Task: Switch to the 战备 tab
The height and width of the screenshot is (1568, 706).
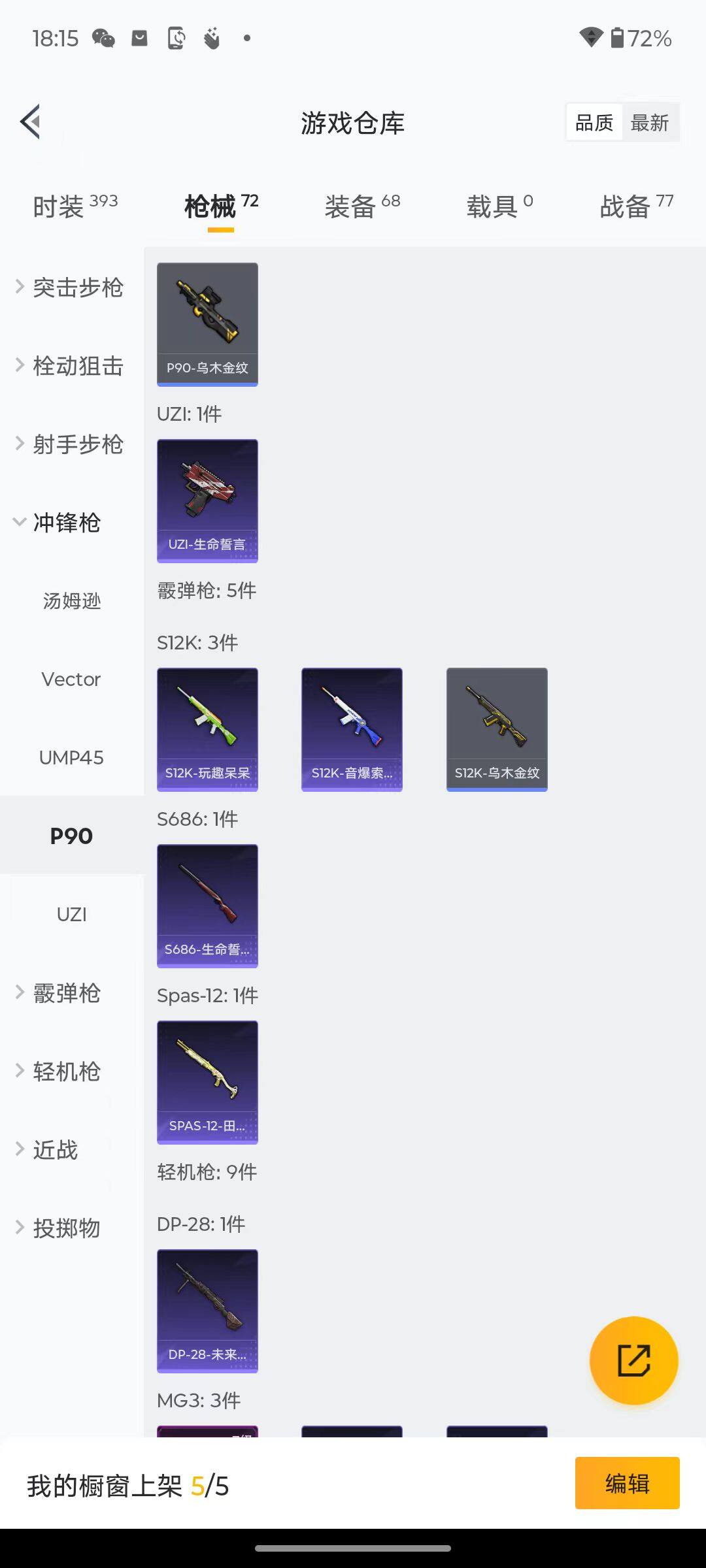Action: [x=636, y=206]
